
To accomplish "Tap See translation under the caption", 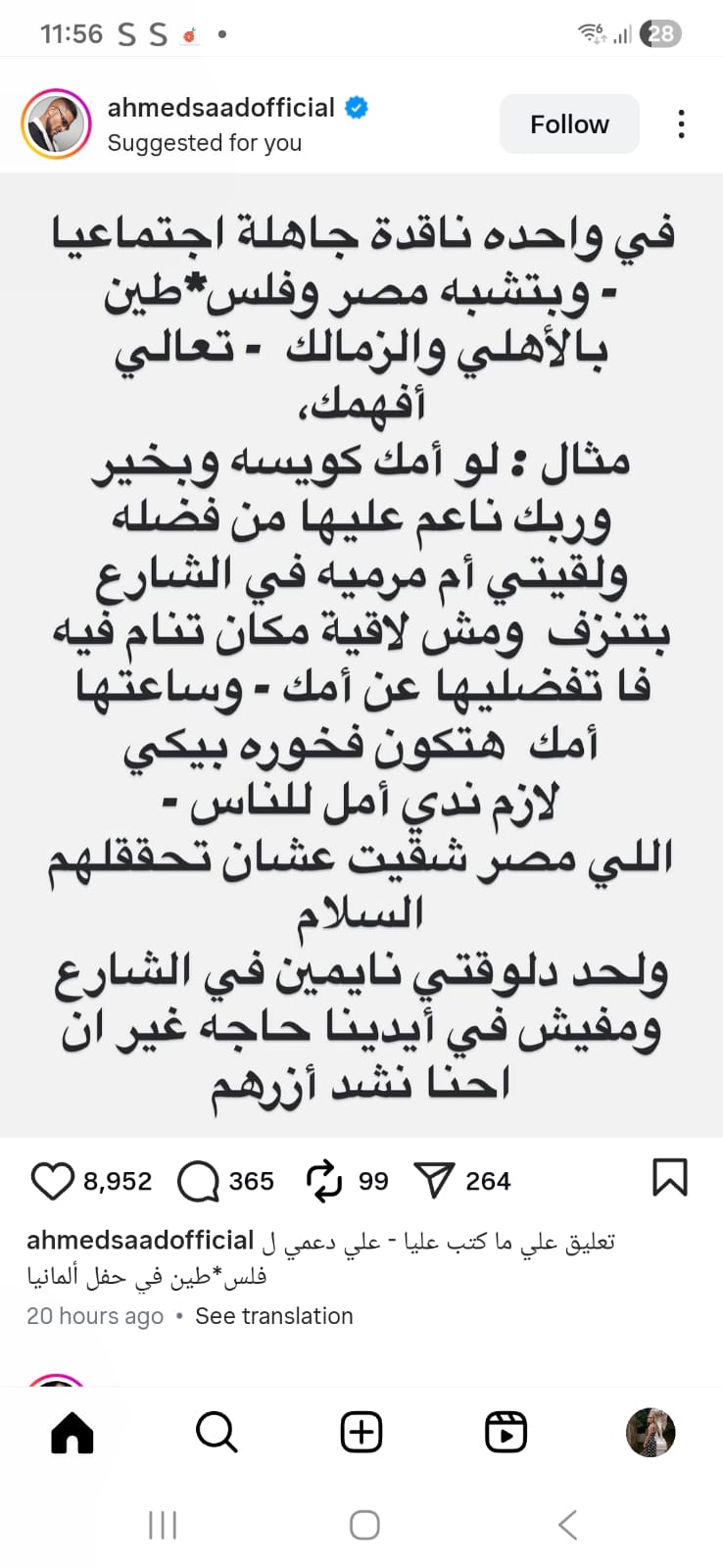I will tap(273, 1316).
